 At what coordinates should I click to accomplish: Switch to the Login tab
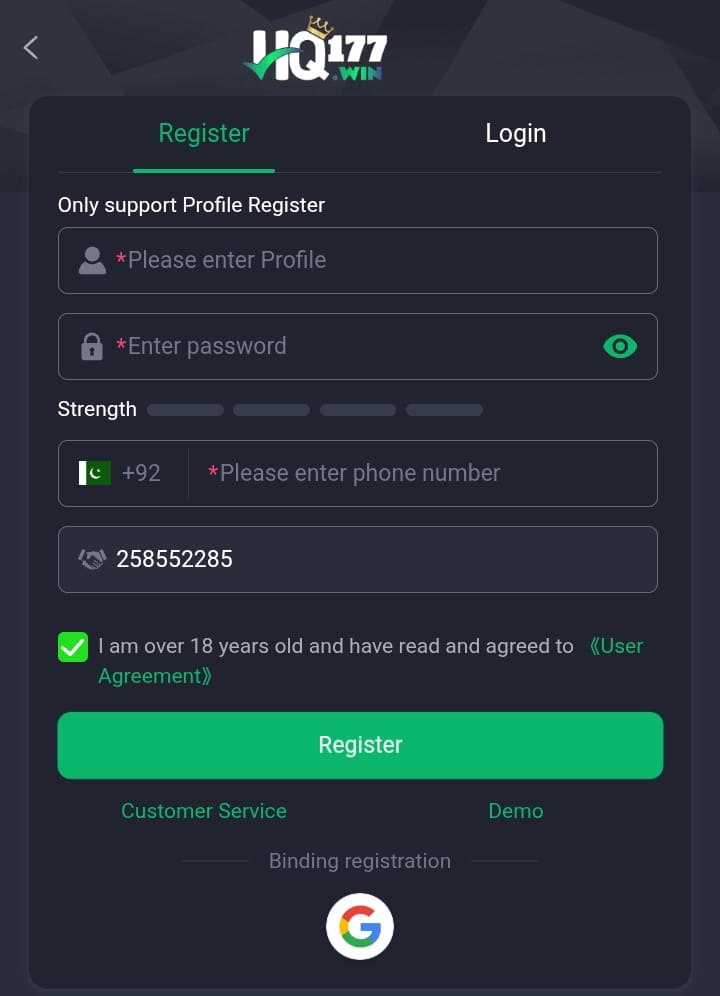[x=515, y=132]
